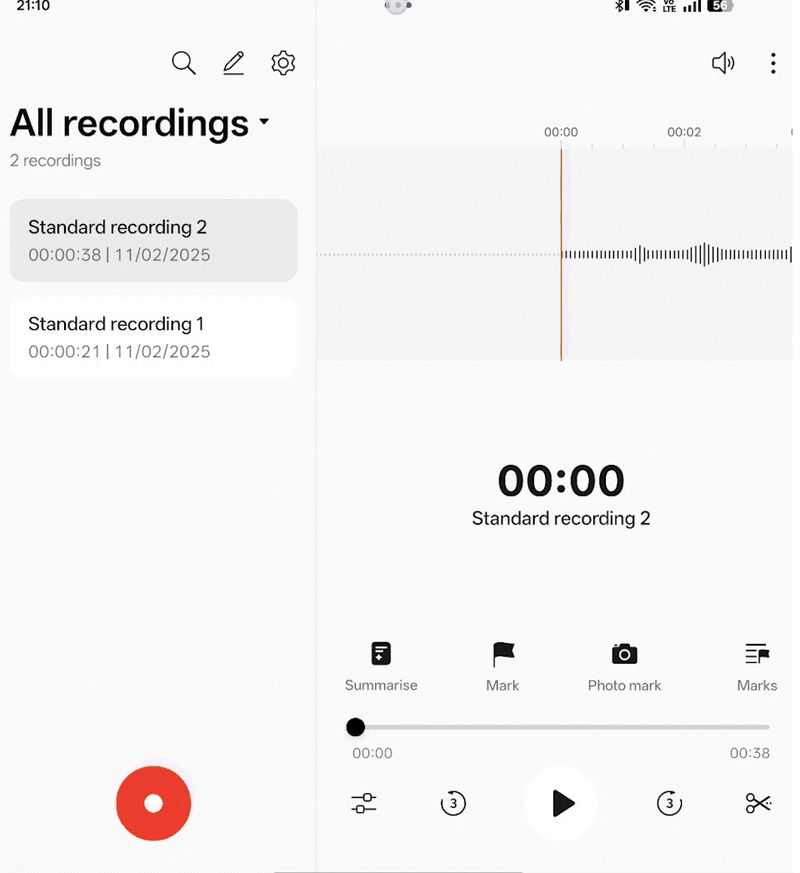Rewind the recording 3 seconds
Screen dimensions: 800x873
coord(453,803)
